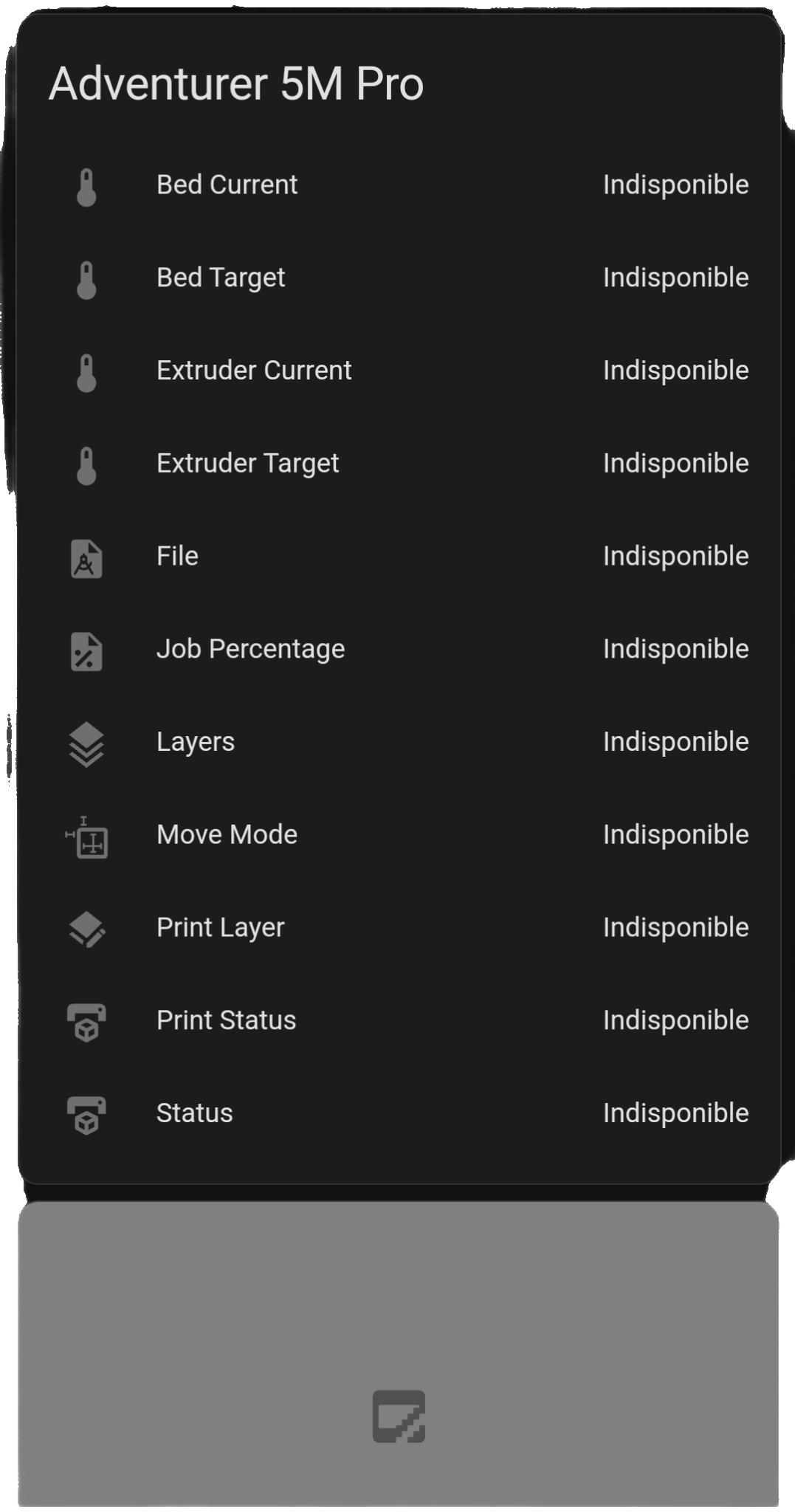The image size is (795, 1512).
Task: Tap the gray placeholder image card
Action: 399,1353
